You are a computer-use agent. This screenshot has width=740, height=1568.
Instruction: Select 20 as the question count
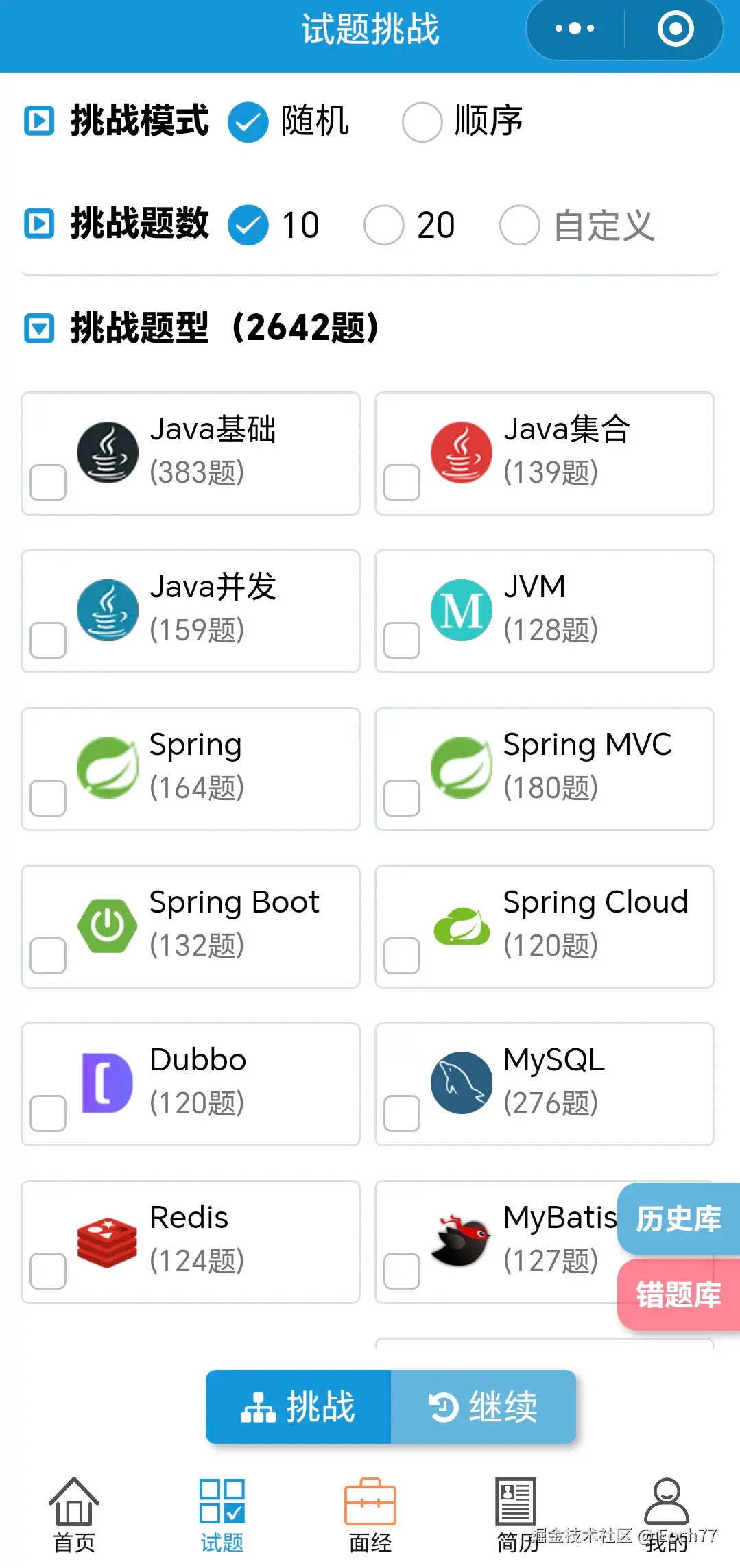coord(386,224)
